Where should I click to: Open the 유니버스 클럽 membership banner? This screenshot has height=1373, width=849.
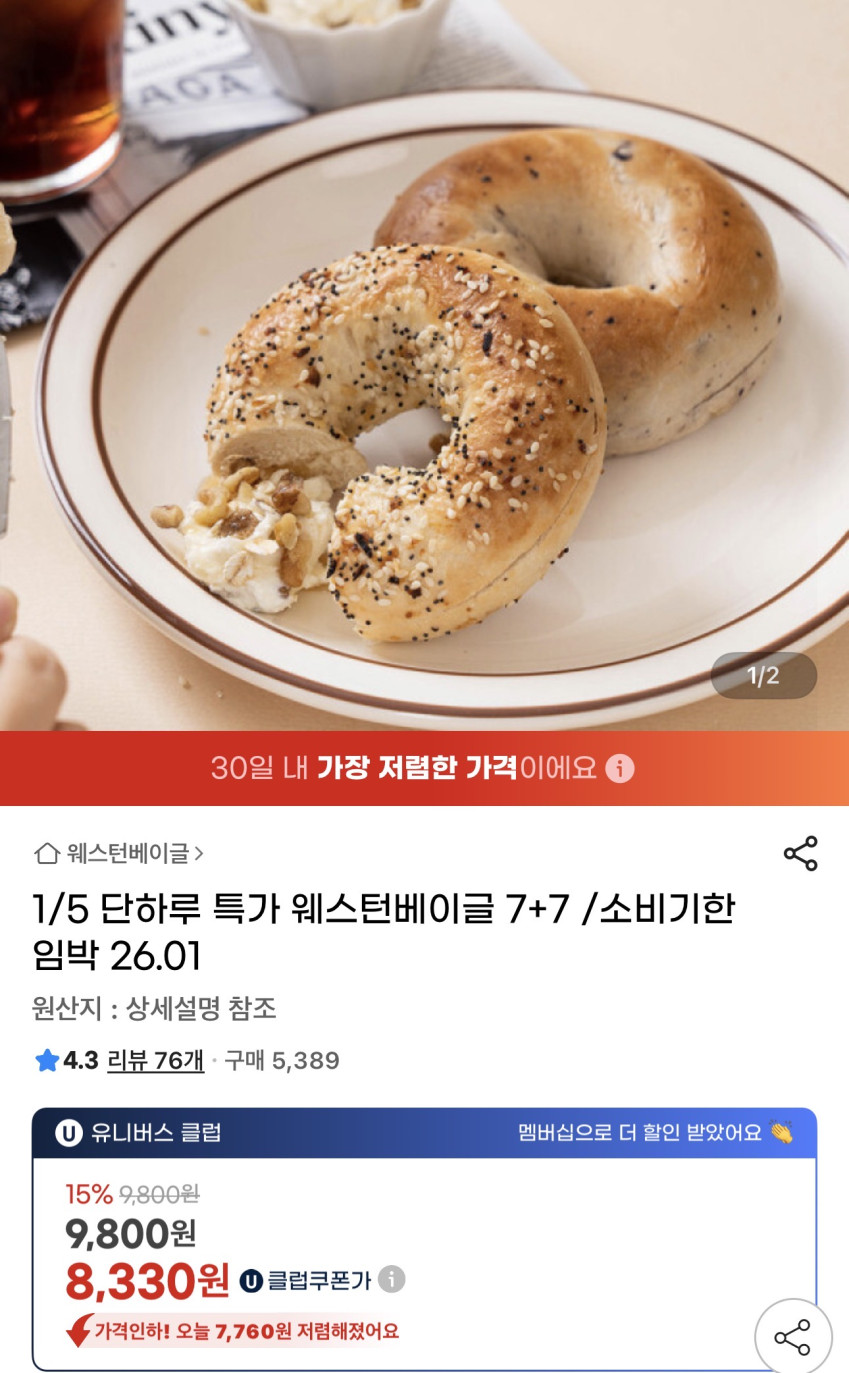pyautogui.click(x=424, y=1133)
